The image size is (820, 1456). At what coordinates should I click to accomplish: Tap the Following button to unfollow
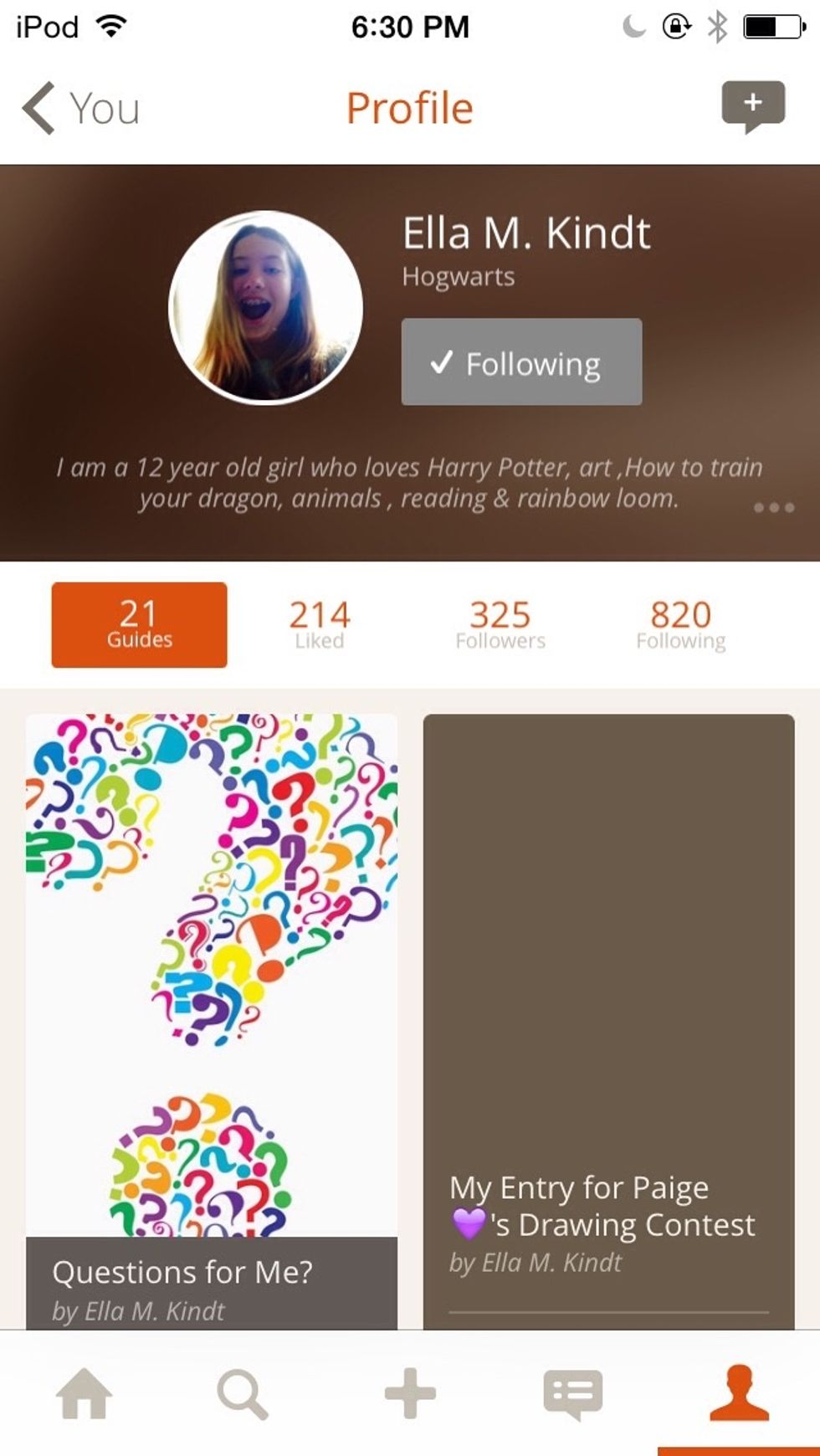521,362
